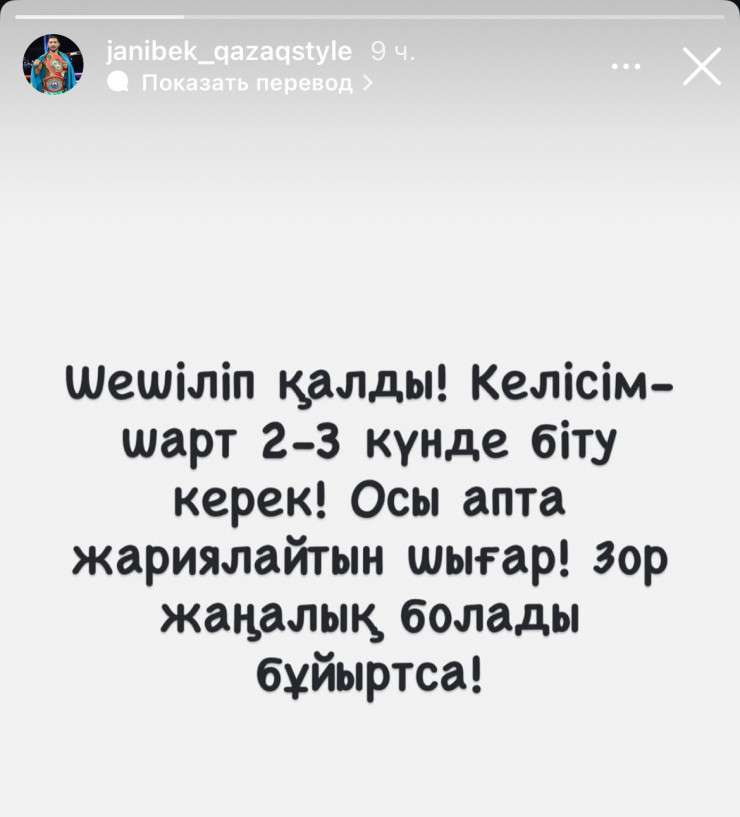Close the story with the X icon
Screen dimensions: 740x817
[x=702, y=66]
